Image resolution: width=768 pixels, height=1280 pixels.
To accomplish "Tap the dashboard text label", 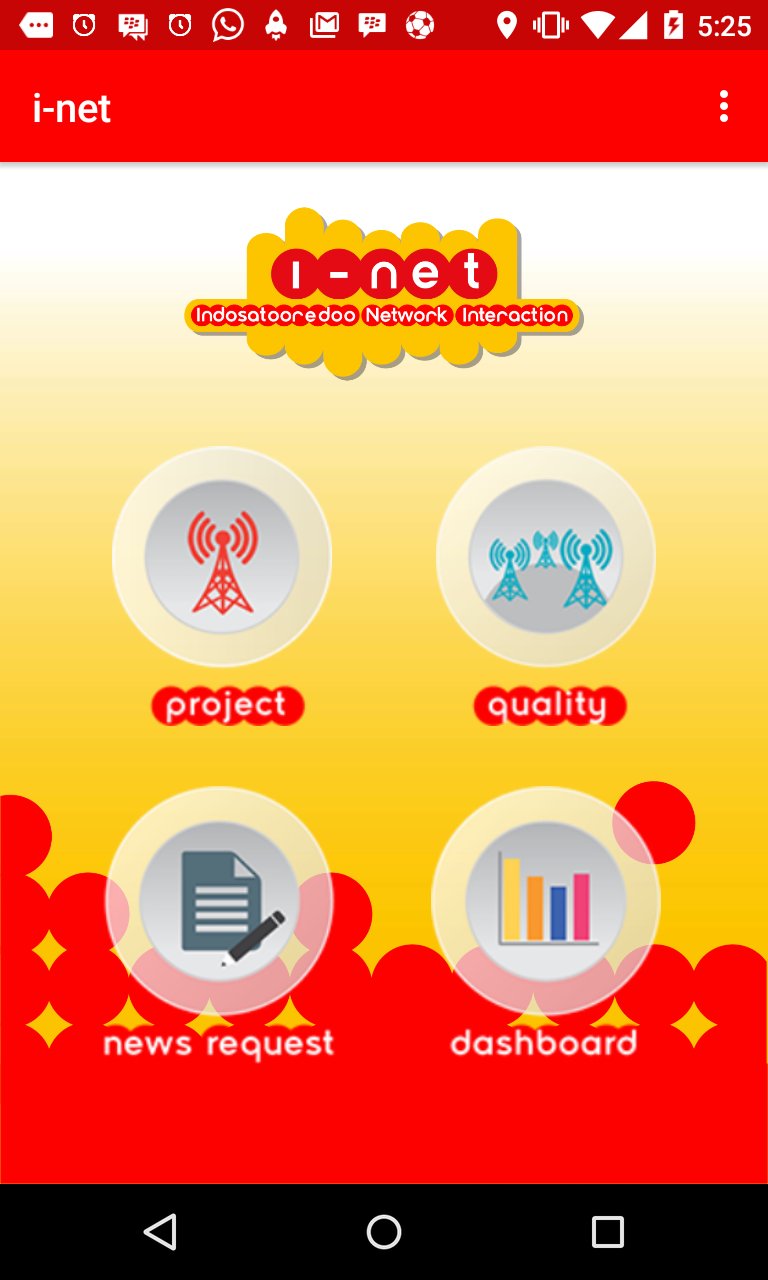I will [544, 1043].
